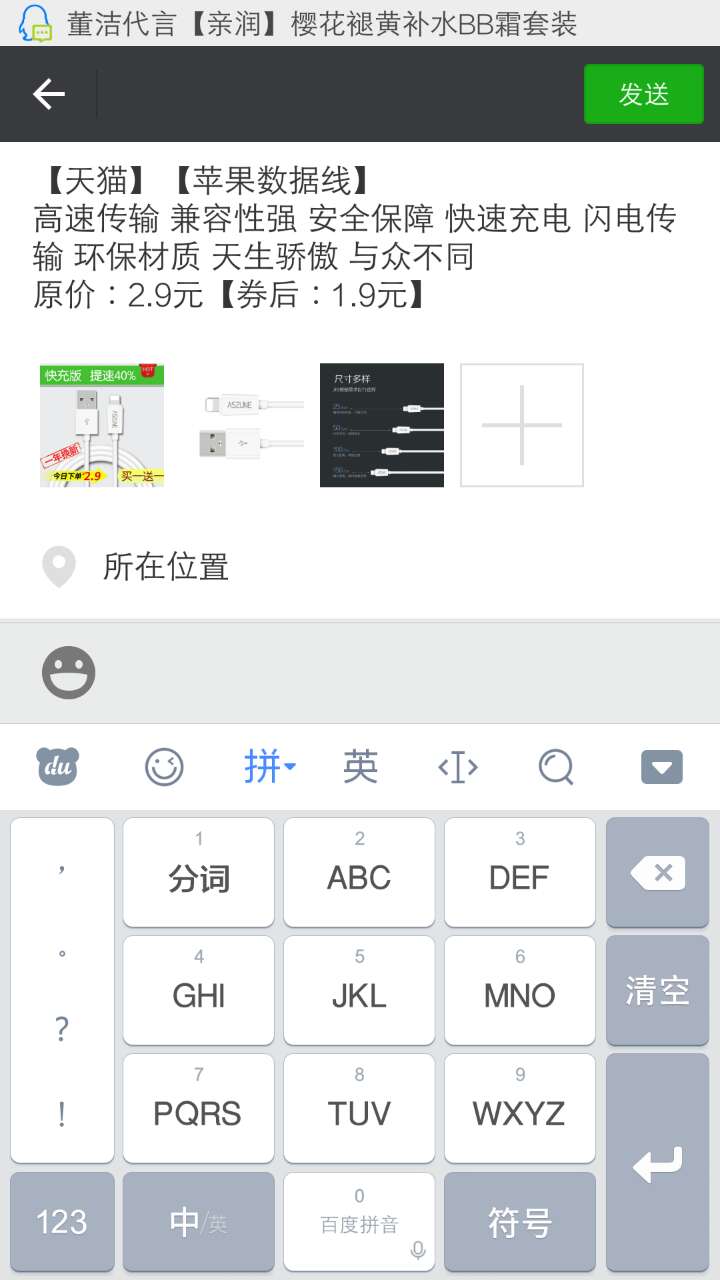
Task: Add another photo with the plus tile
Action: [522, 425]
